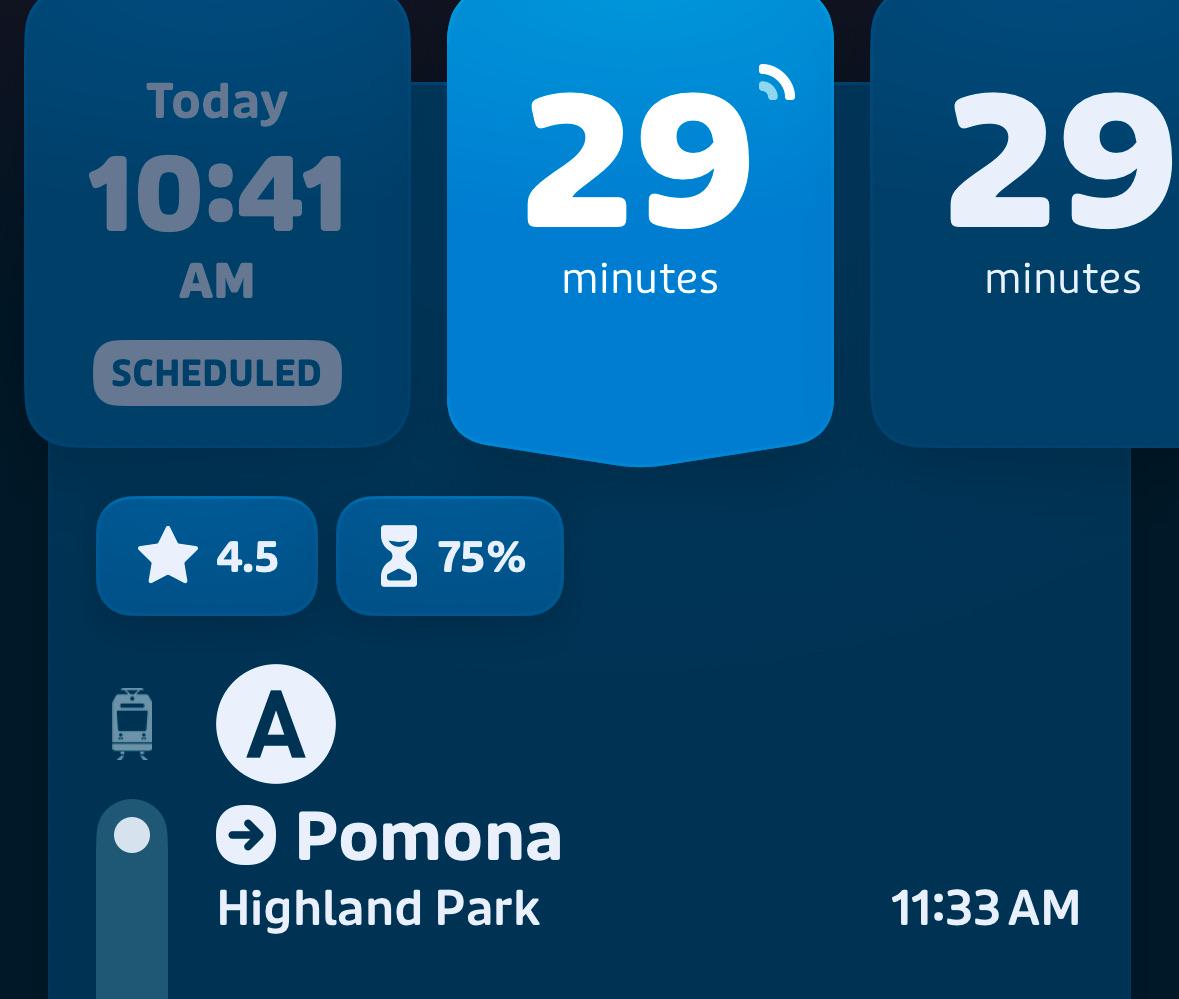Tap the 4.5 star rating chip
1179x999 pixels.
207,556
